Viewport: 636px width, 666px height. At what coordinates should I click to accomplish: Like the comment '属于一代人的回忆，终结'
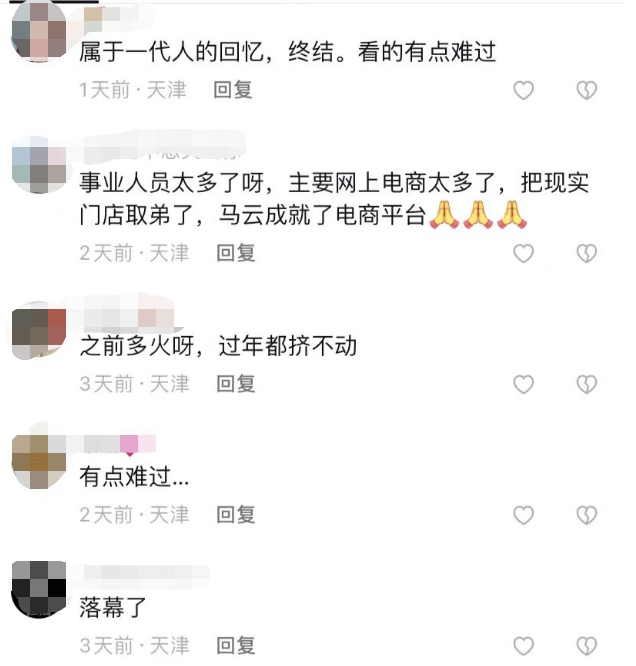pos(523,91)
